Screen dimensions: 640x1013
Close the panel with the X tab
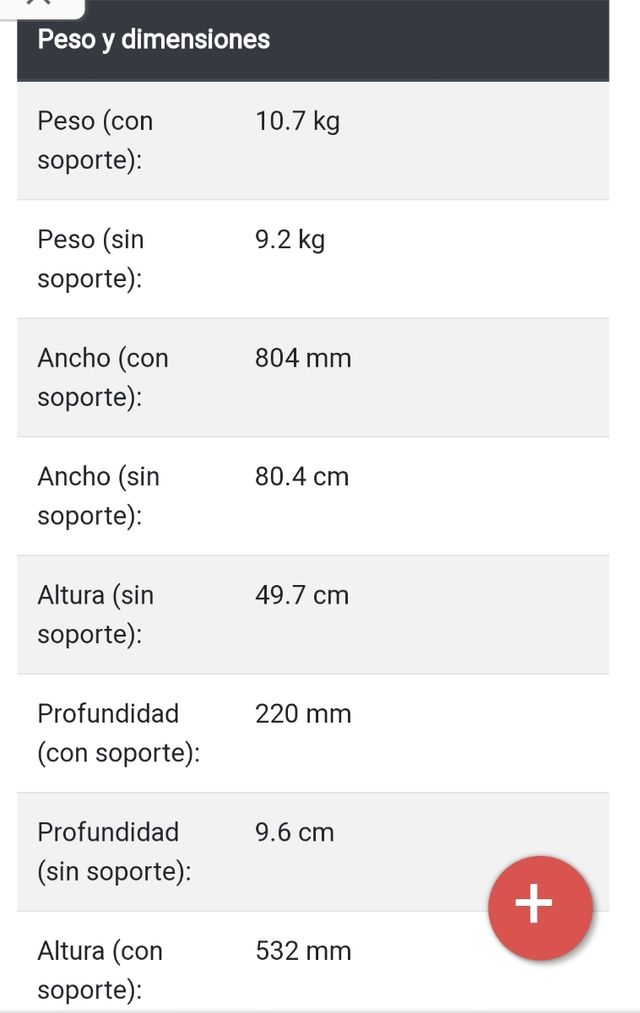[x=38, y=6]
